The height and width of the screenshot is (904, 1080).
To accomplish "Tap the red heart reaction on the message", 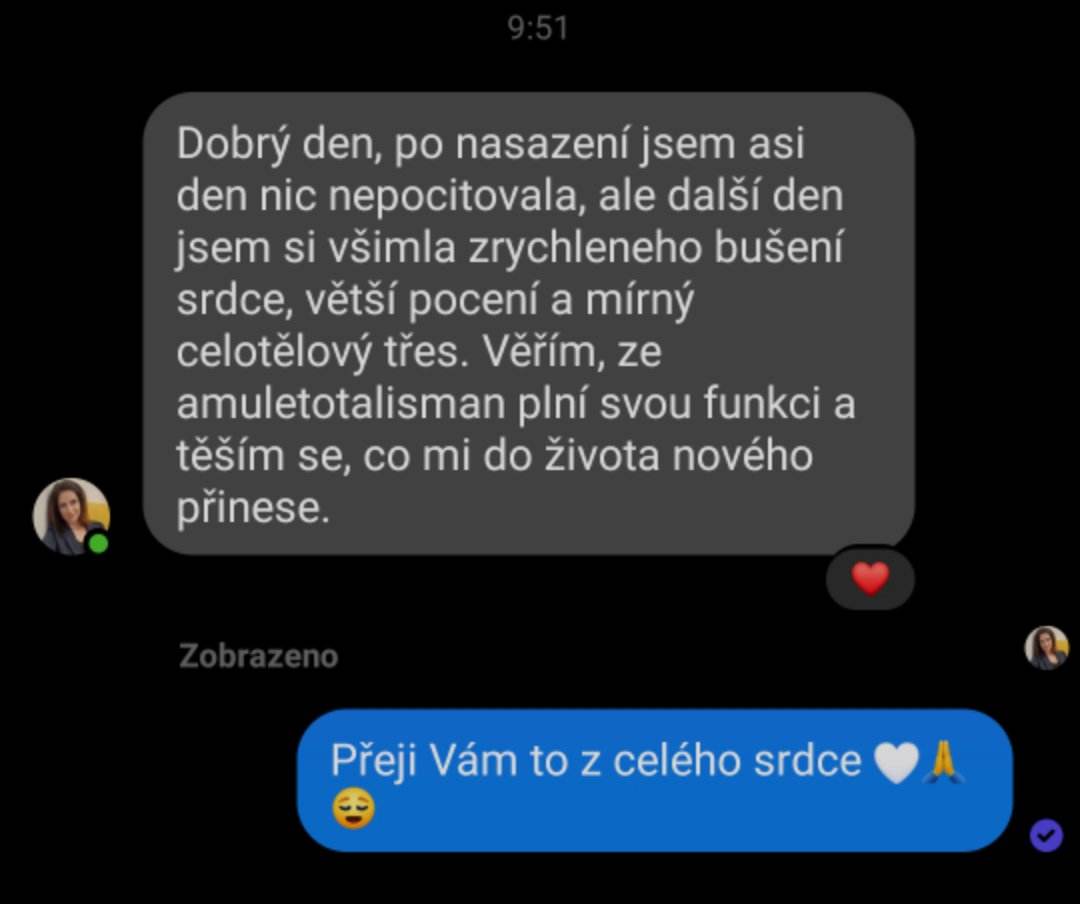I will [x=870, y=579].
